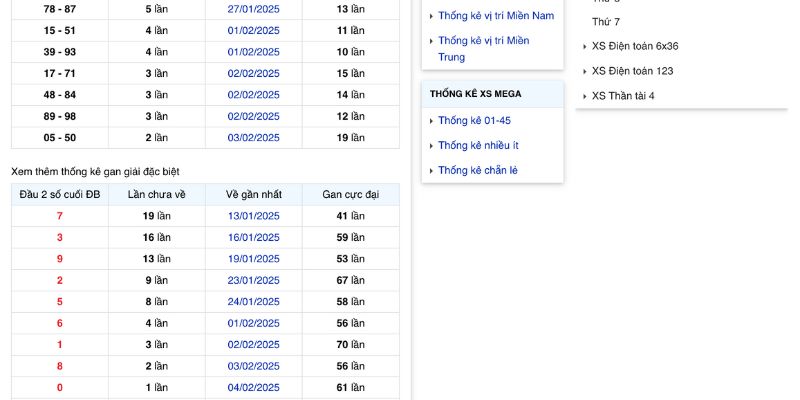This screenshot has height=400, width=800.
Task: Open XS Điện toán 6x36
Action: (635, 46)
